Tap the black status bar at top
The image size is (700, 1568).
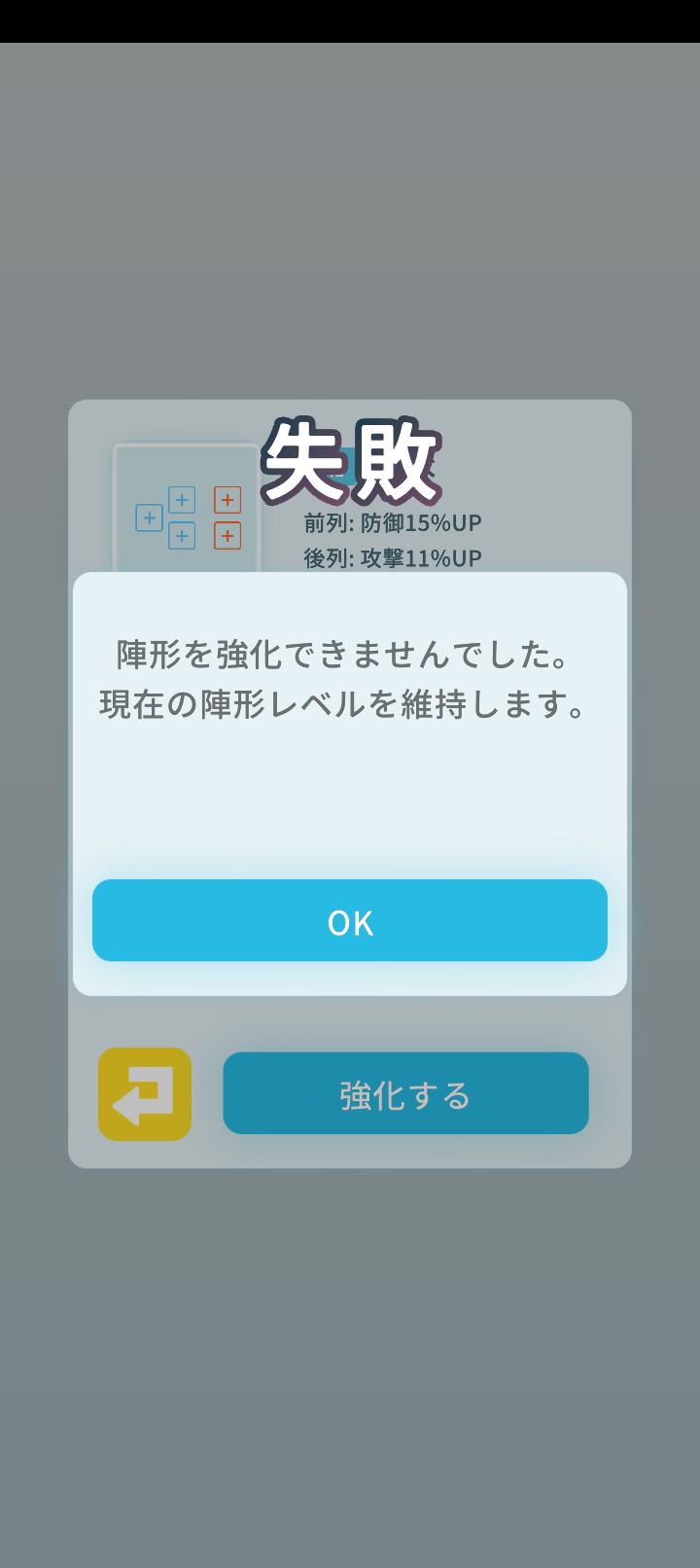click(350, 19)
